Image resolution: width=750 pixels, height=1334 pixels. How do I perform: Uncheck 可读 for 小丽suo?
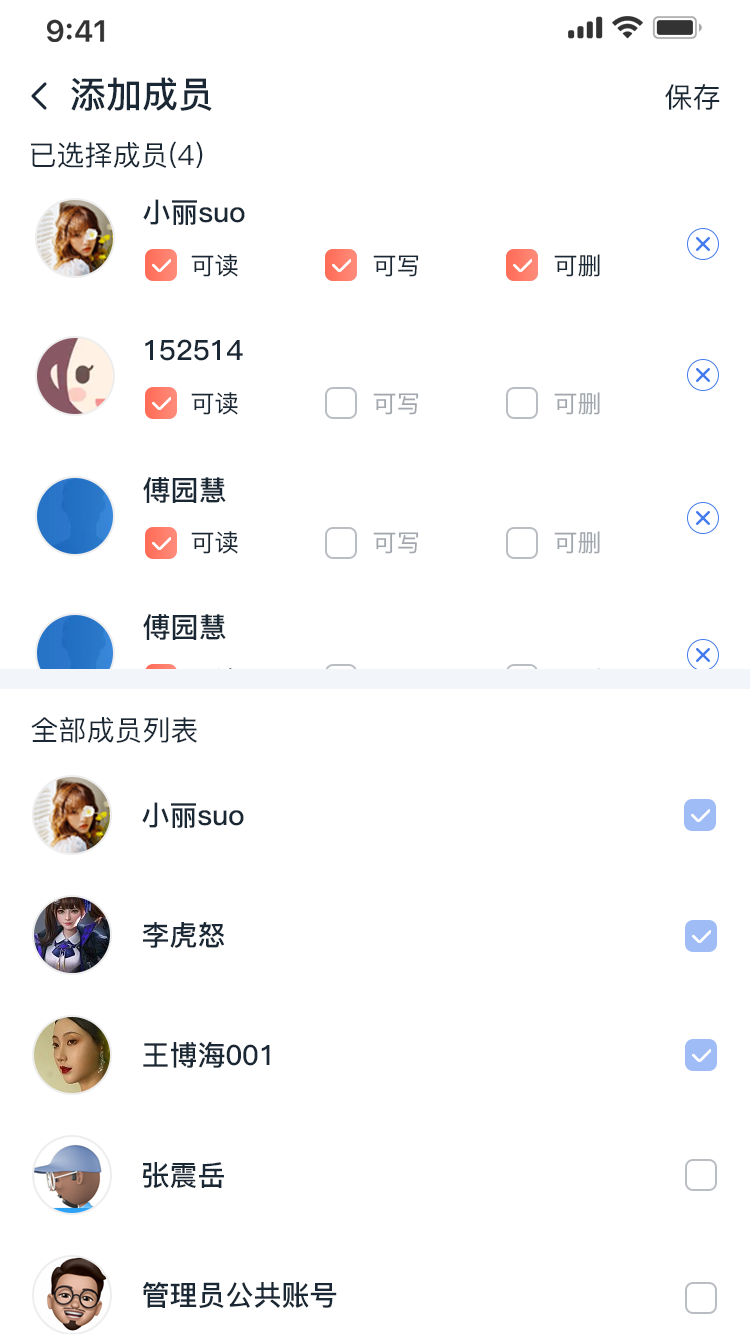[x=161, y=265]
